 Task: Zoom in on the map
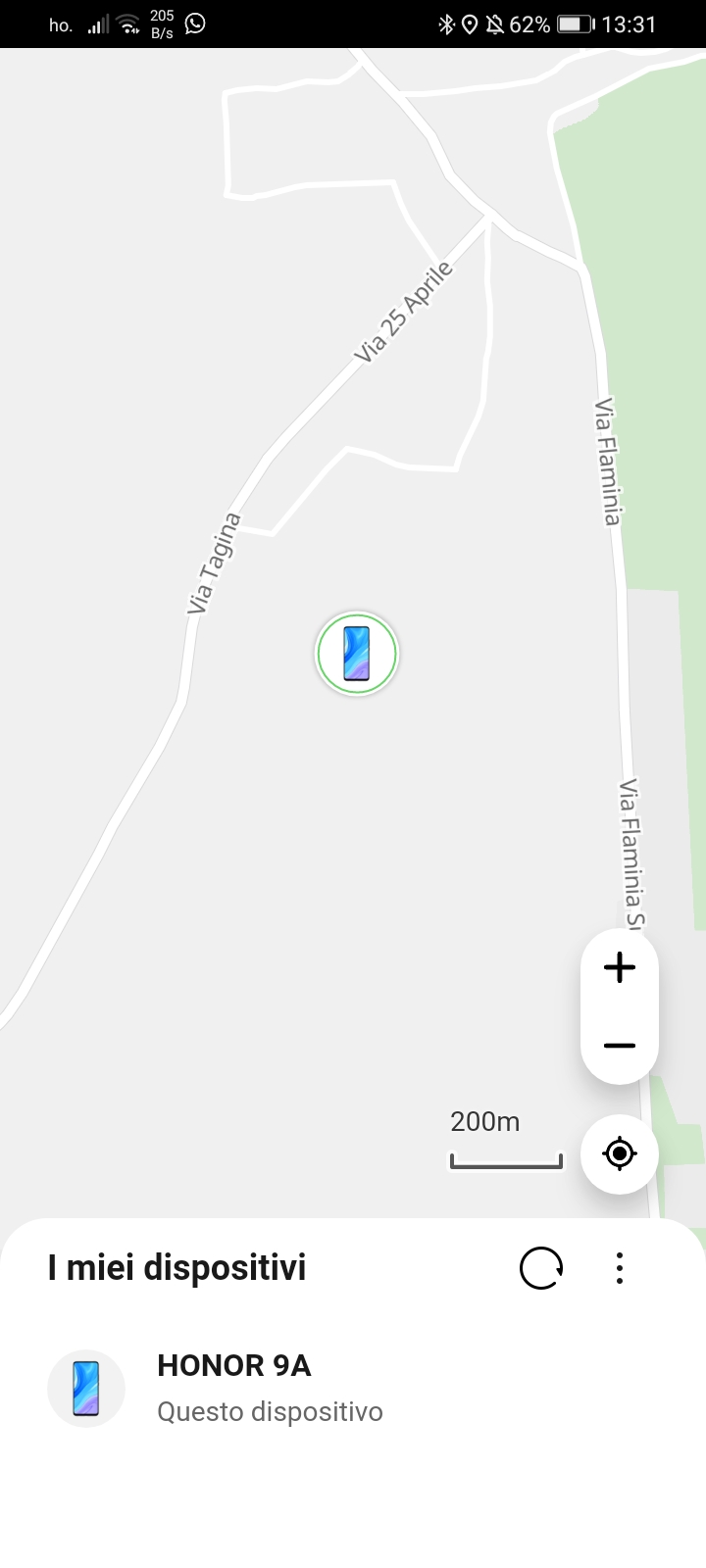pyautogui.click(x=619, y=968)
